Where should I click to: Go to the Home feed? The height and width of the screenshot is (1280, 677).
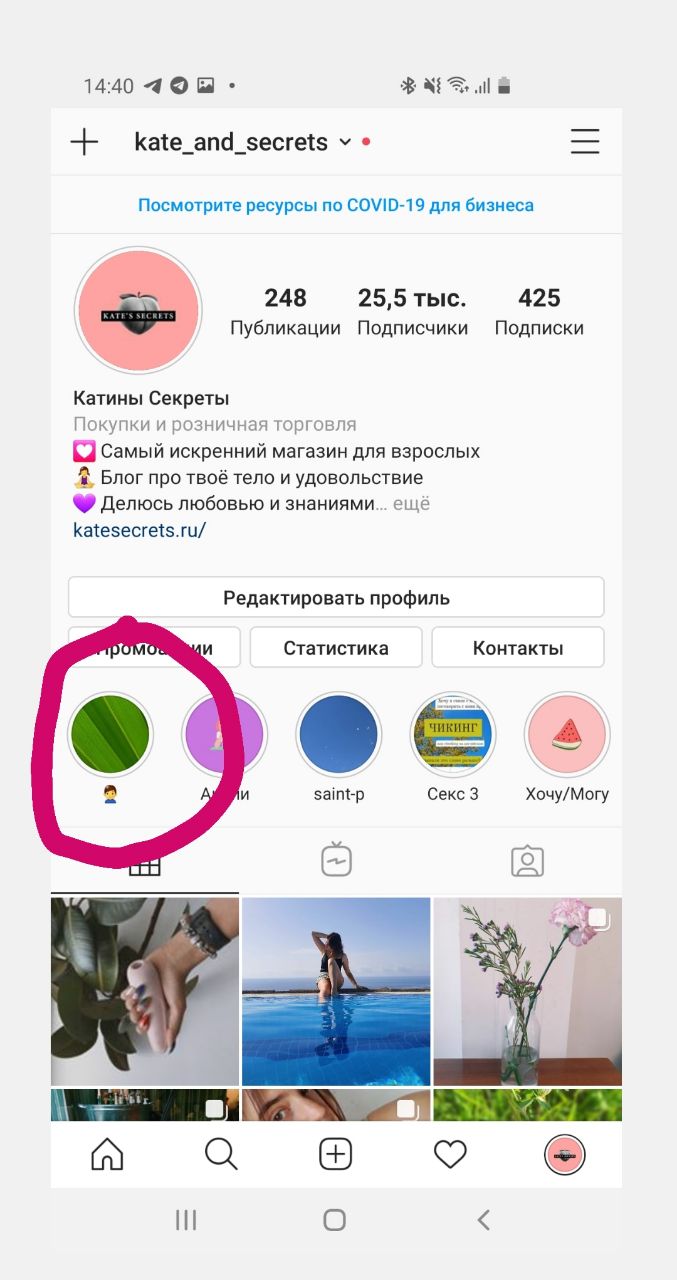pyautogui.click(x=107, y=1155)
